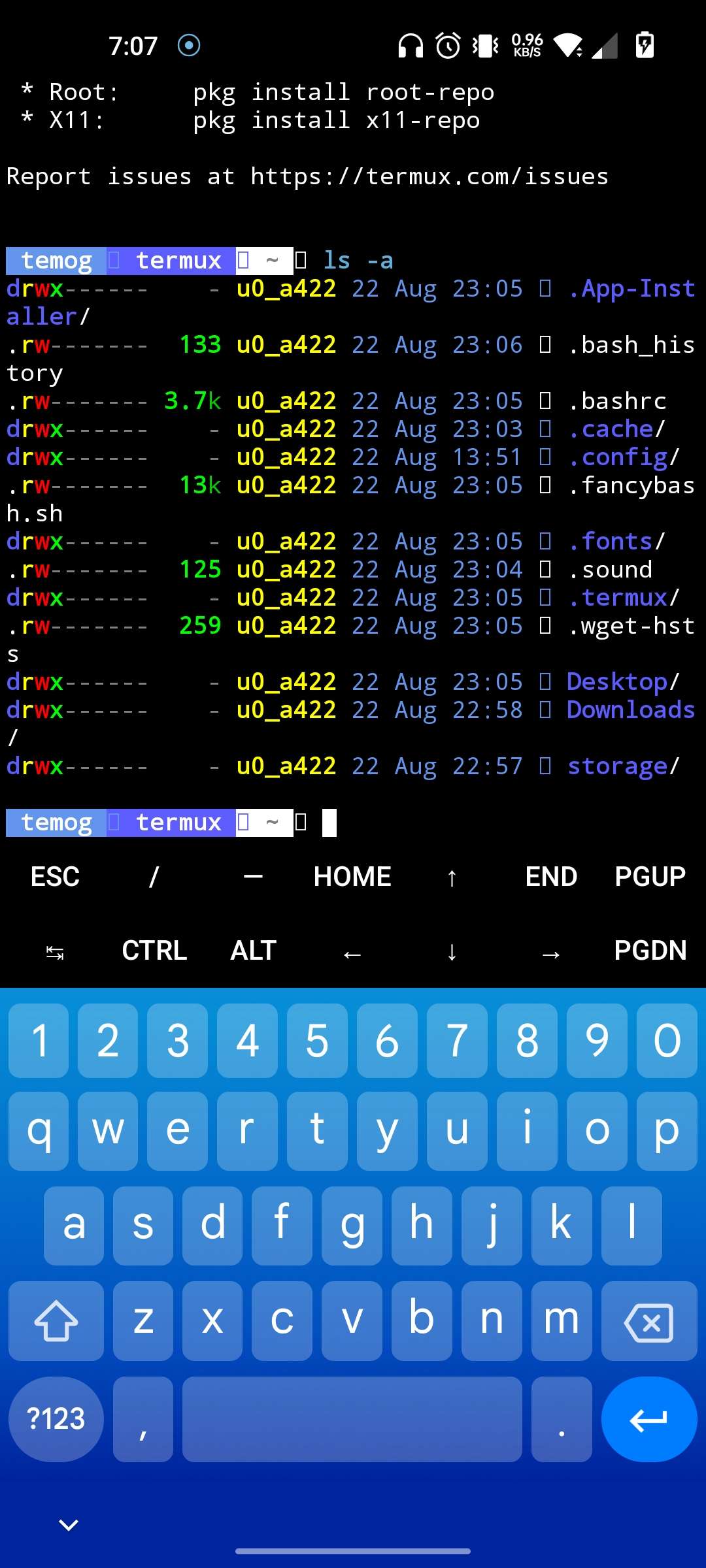Tap the blue enter key
This screenshot has height=1568, width=706.
coord(649,1419)
